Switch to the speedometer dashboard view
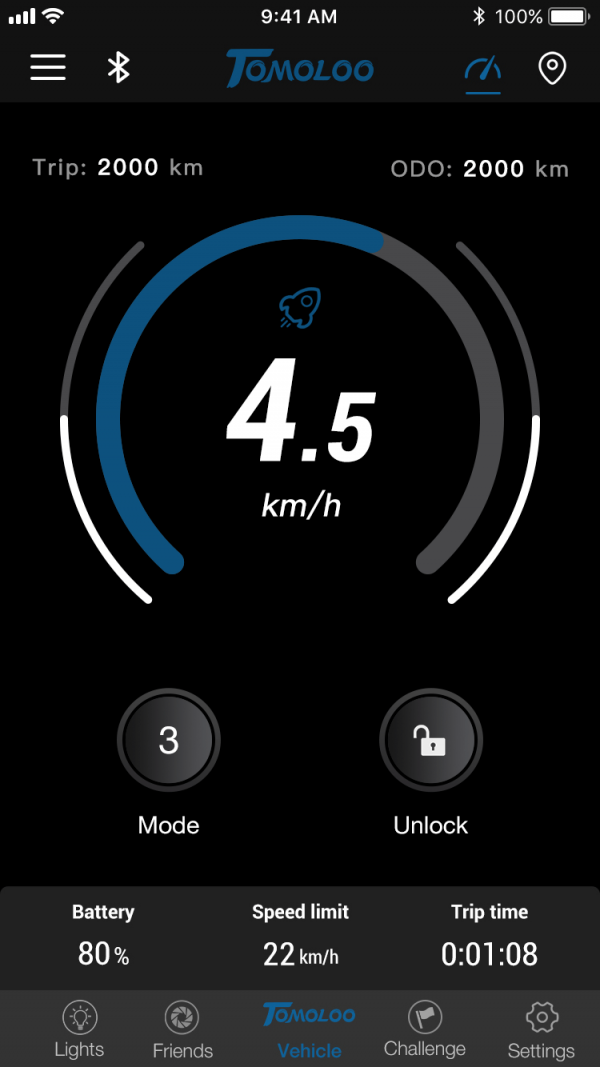The width and height of the screenshot is (600, 1067). tap(483, 70)
